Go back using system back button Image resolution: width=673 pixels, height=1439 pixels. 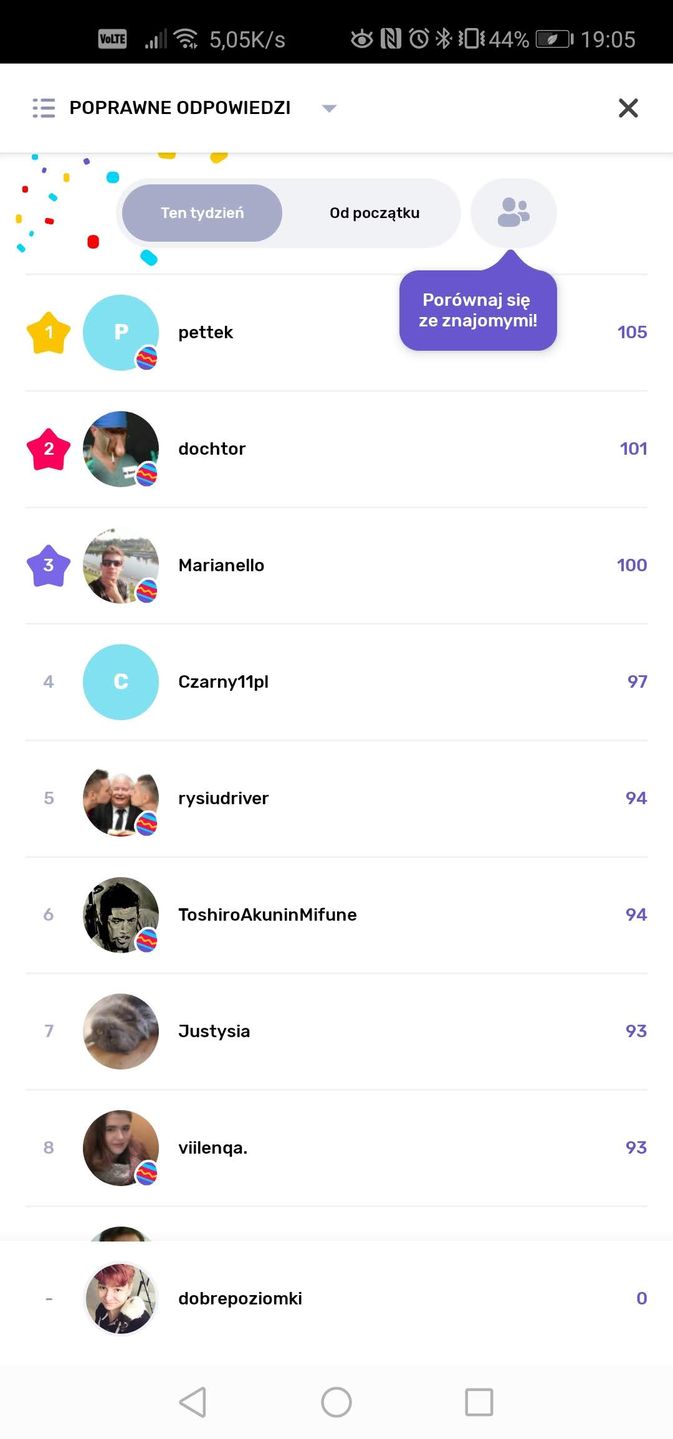coord(193,1402)
